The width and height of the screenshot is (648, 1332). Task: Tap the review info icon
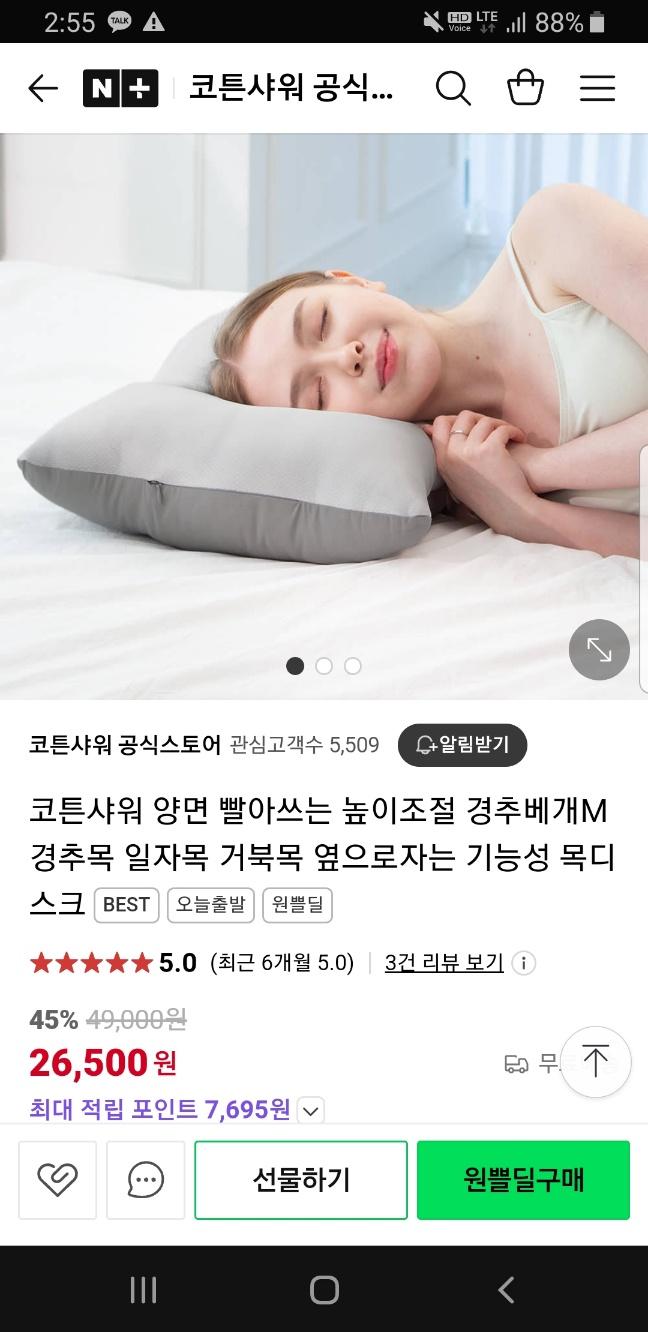coord(523,963)
